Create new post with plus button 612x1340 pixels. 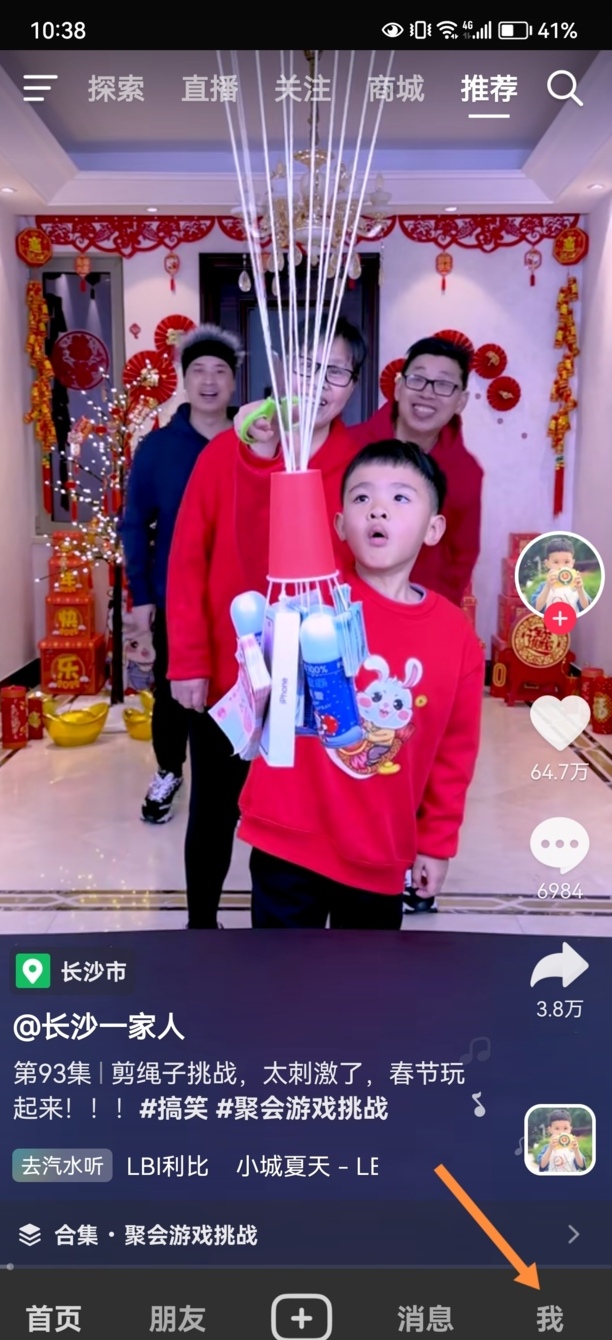pyautogui.click(x=302, y=1317)
